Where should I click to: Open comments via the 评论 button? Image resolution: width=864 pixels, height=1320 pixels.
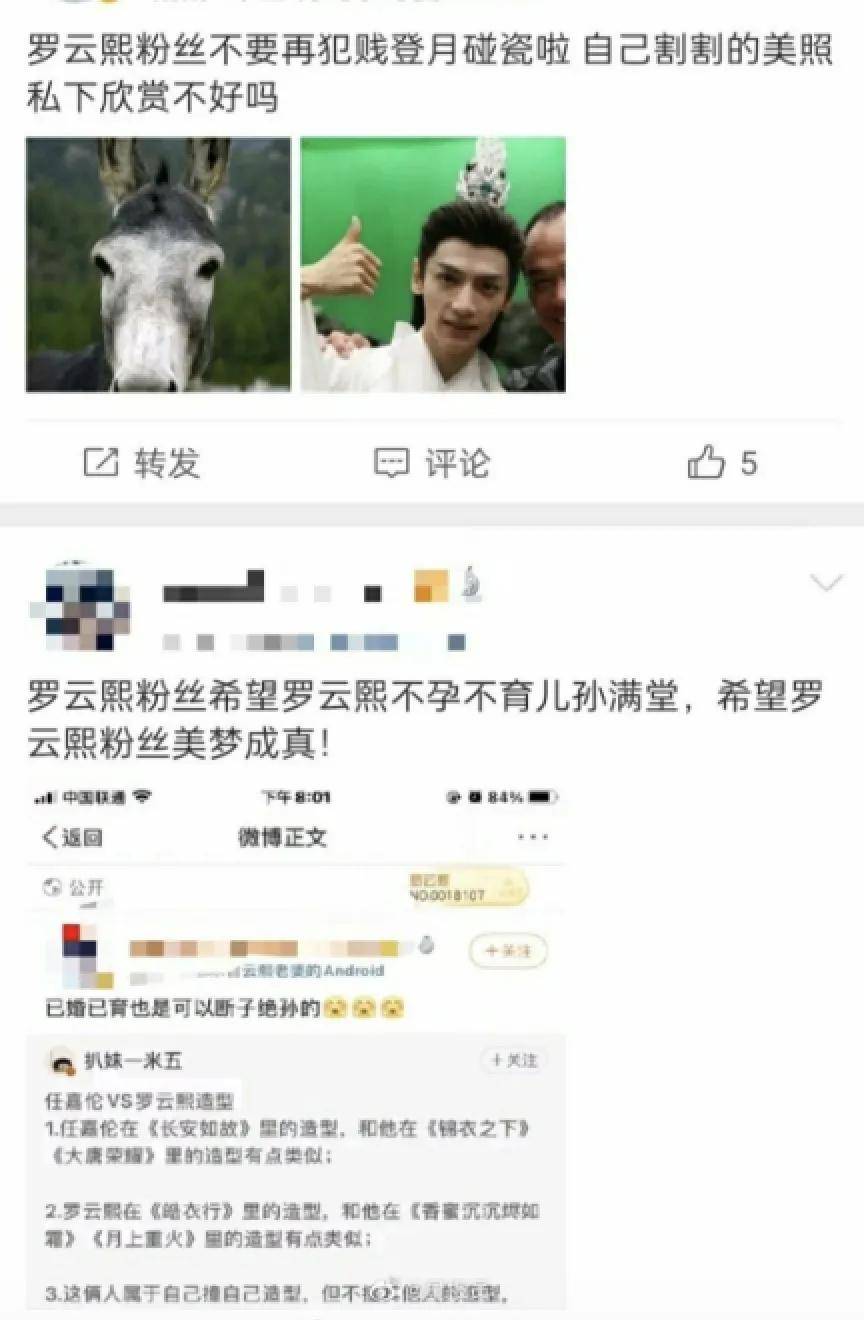[431, 463]
